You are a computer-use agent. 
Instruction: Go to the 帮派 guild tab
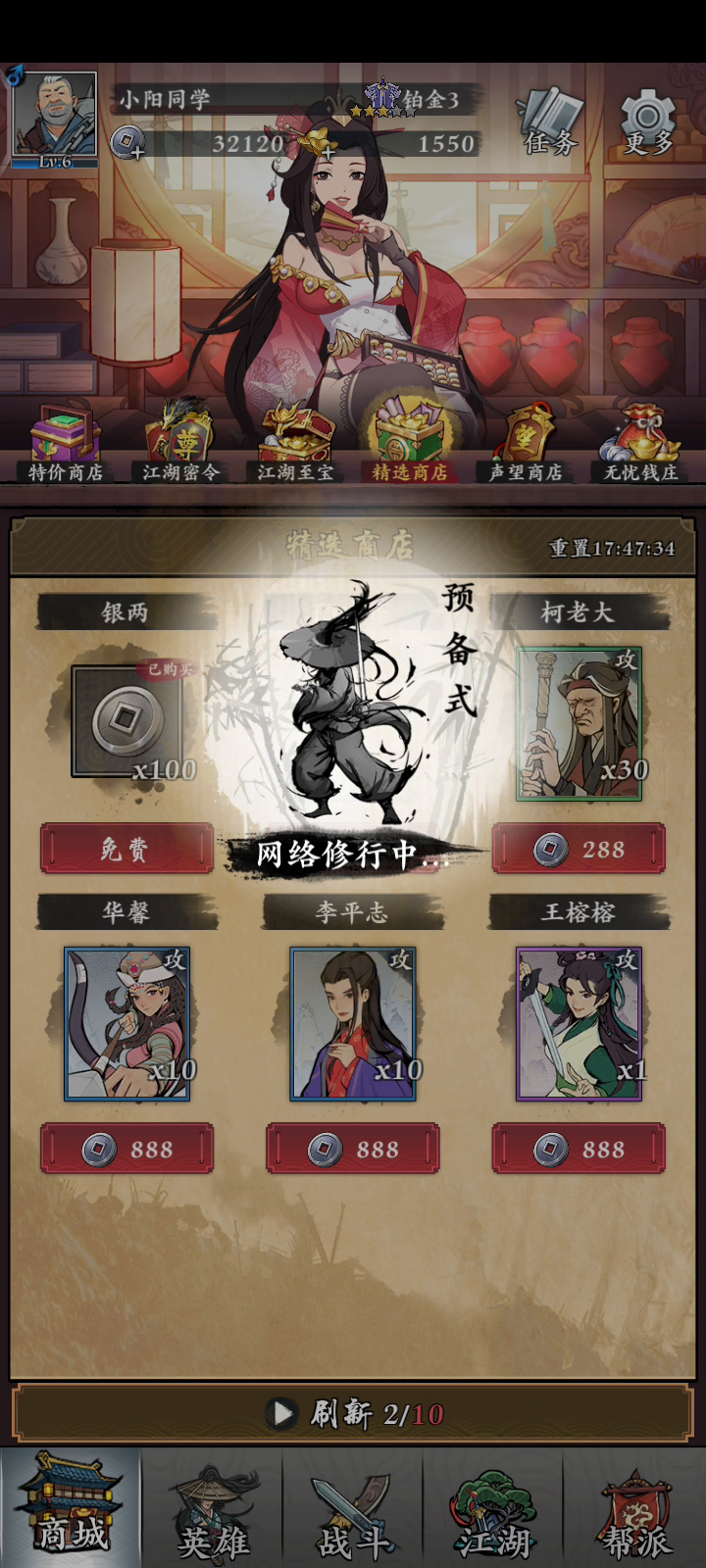click(634, 1509)
